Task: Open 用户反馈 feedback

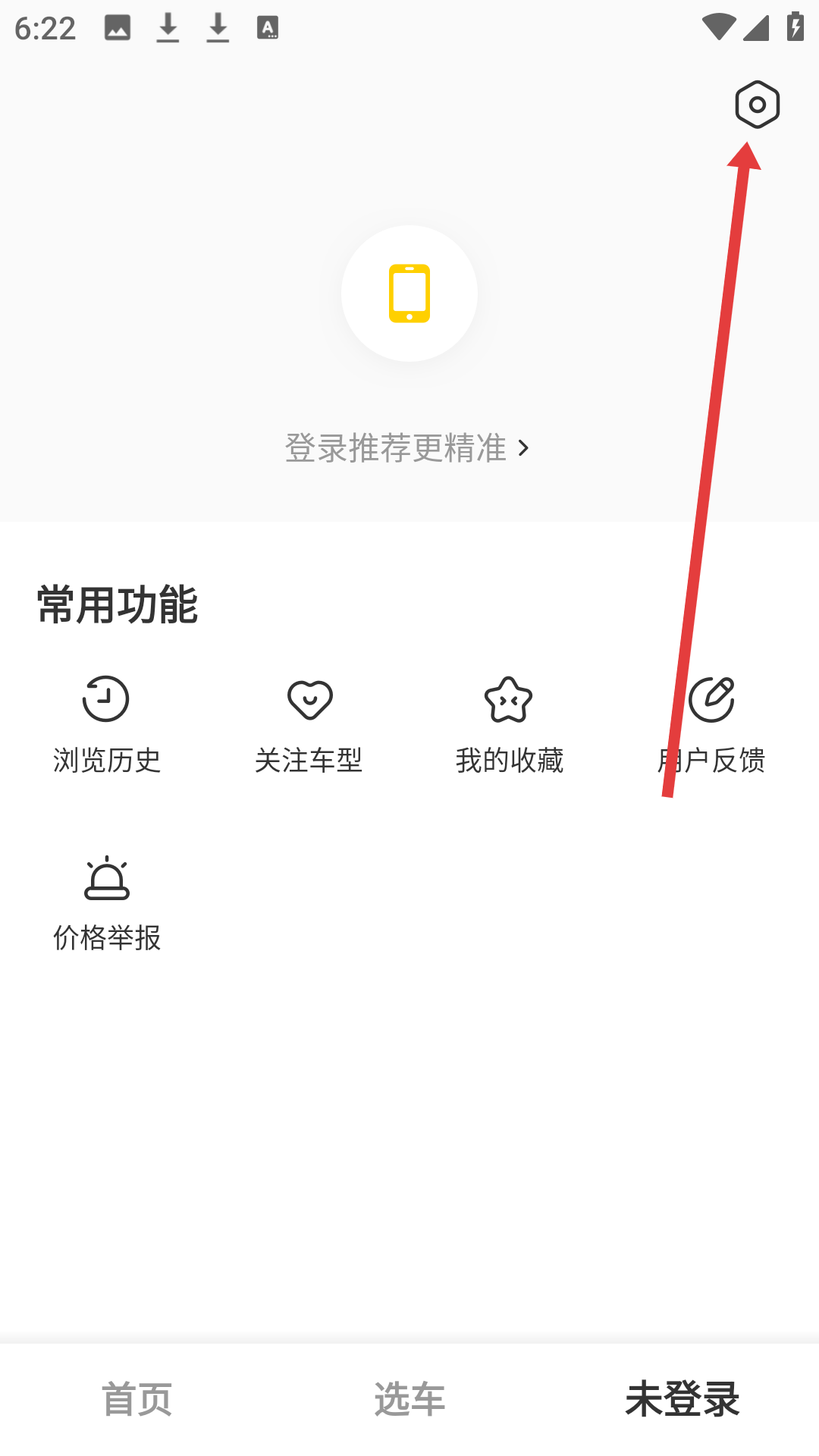Action: pyautogui.click(x=711, y=725)
